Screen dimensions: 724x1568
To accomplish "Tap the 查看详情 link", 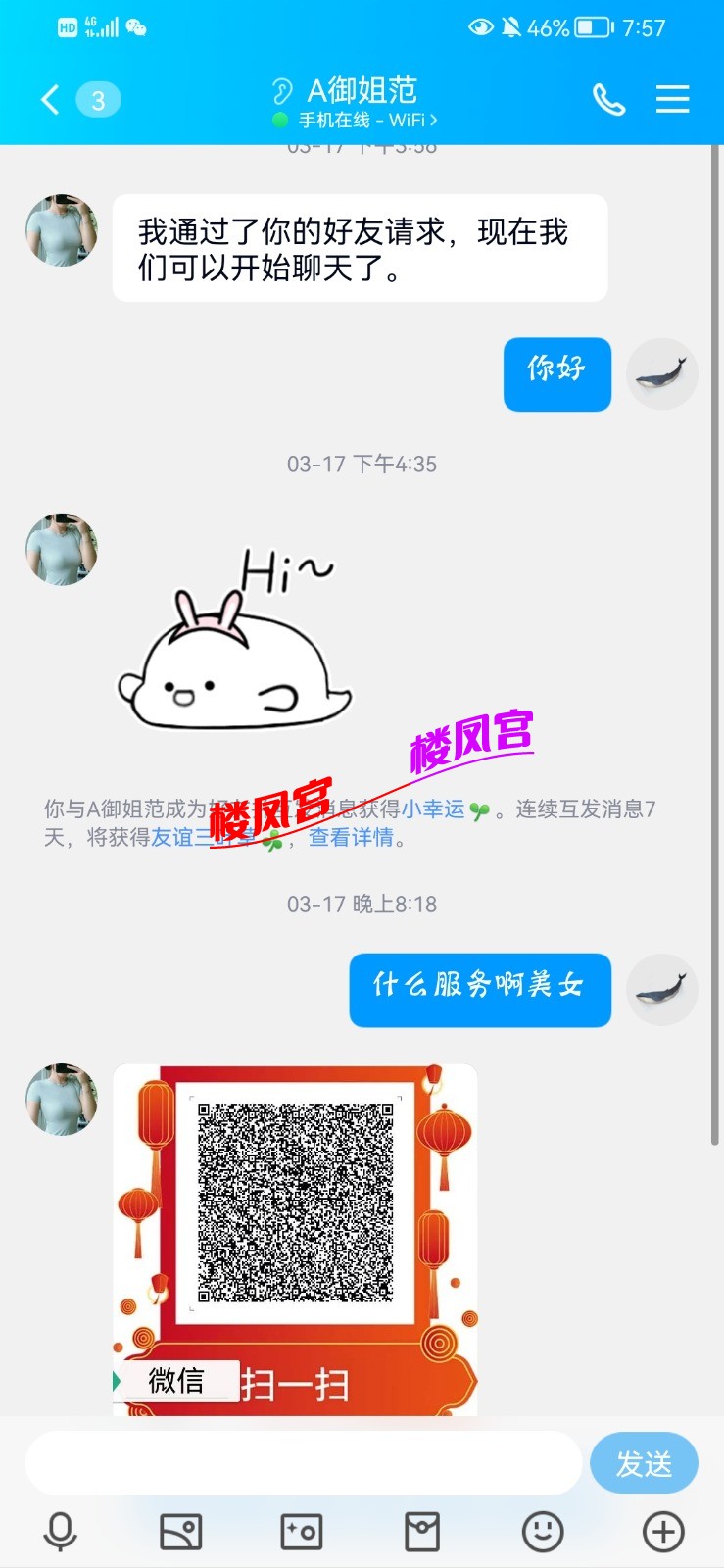I will 355,840.
